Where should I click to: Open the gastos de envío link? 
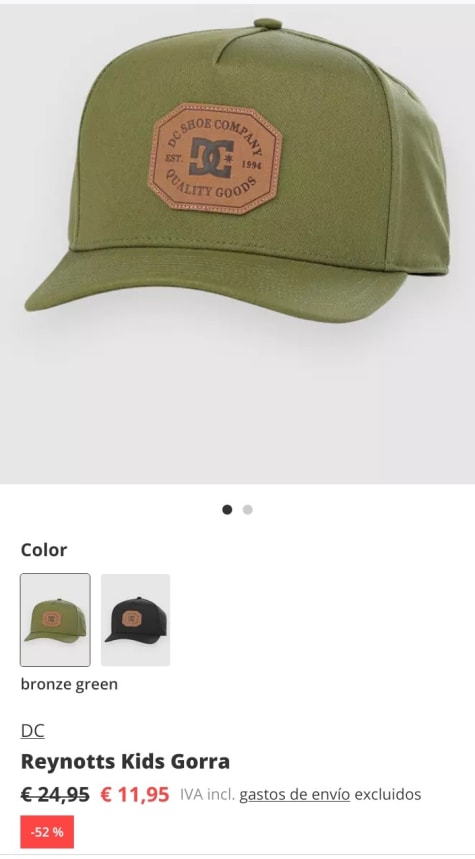coord(295,794)
